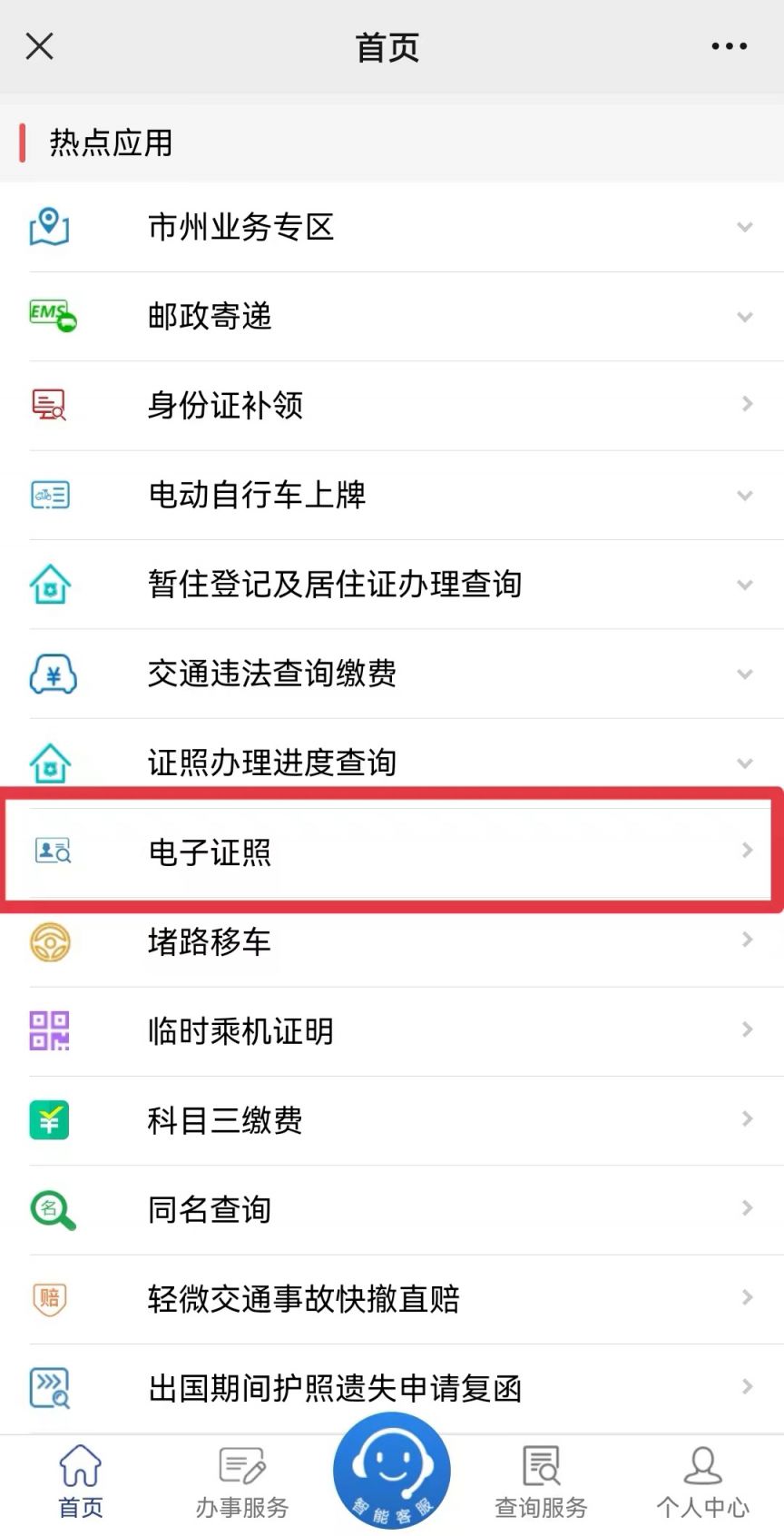Expand 交通违法查询缴费 row

coord(390,674)
